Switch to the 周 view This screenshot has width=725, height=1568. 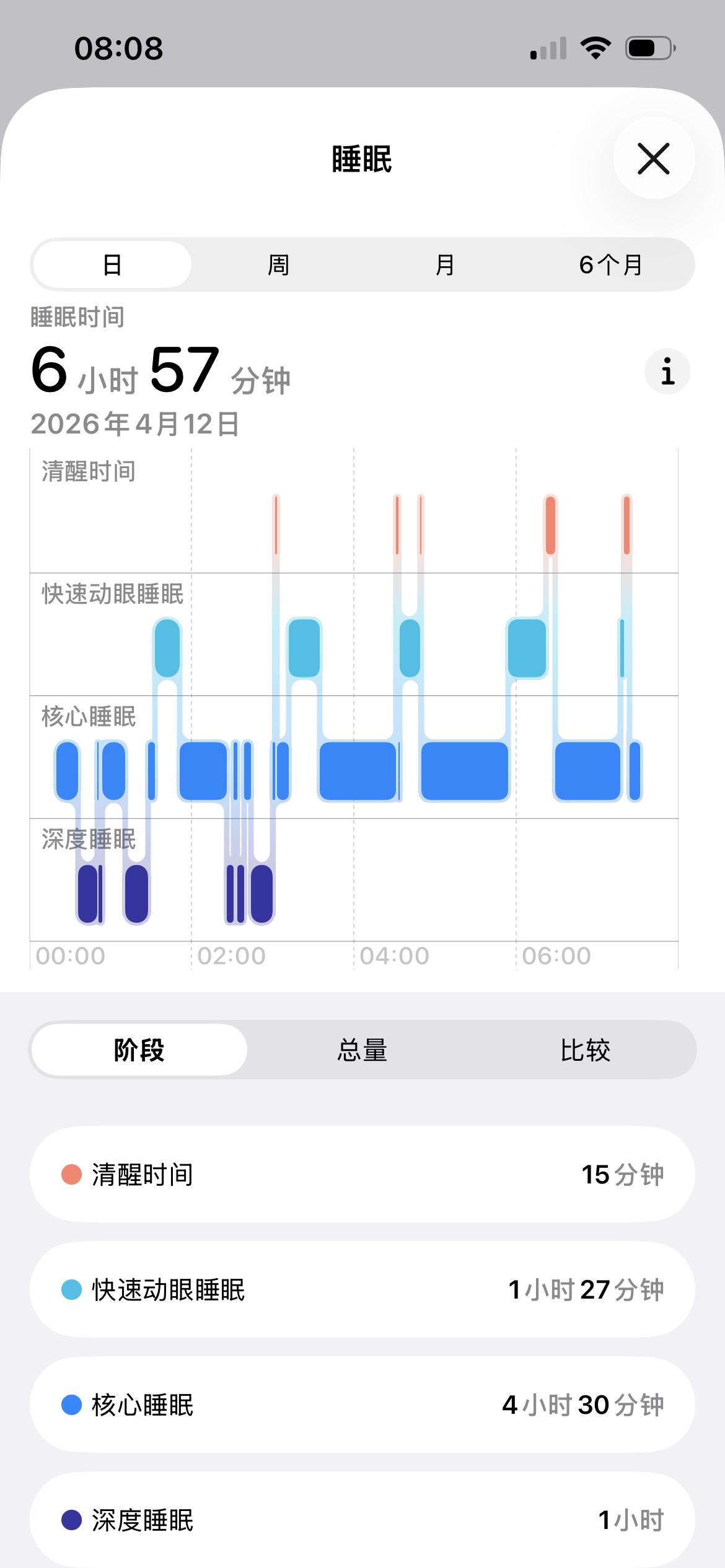[x=278, y=265]
